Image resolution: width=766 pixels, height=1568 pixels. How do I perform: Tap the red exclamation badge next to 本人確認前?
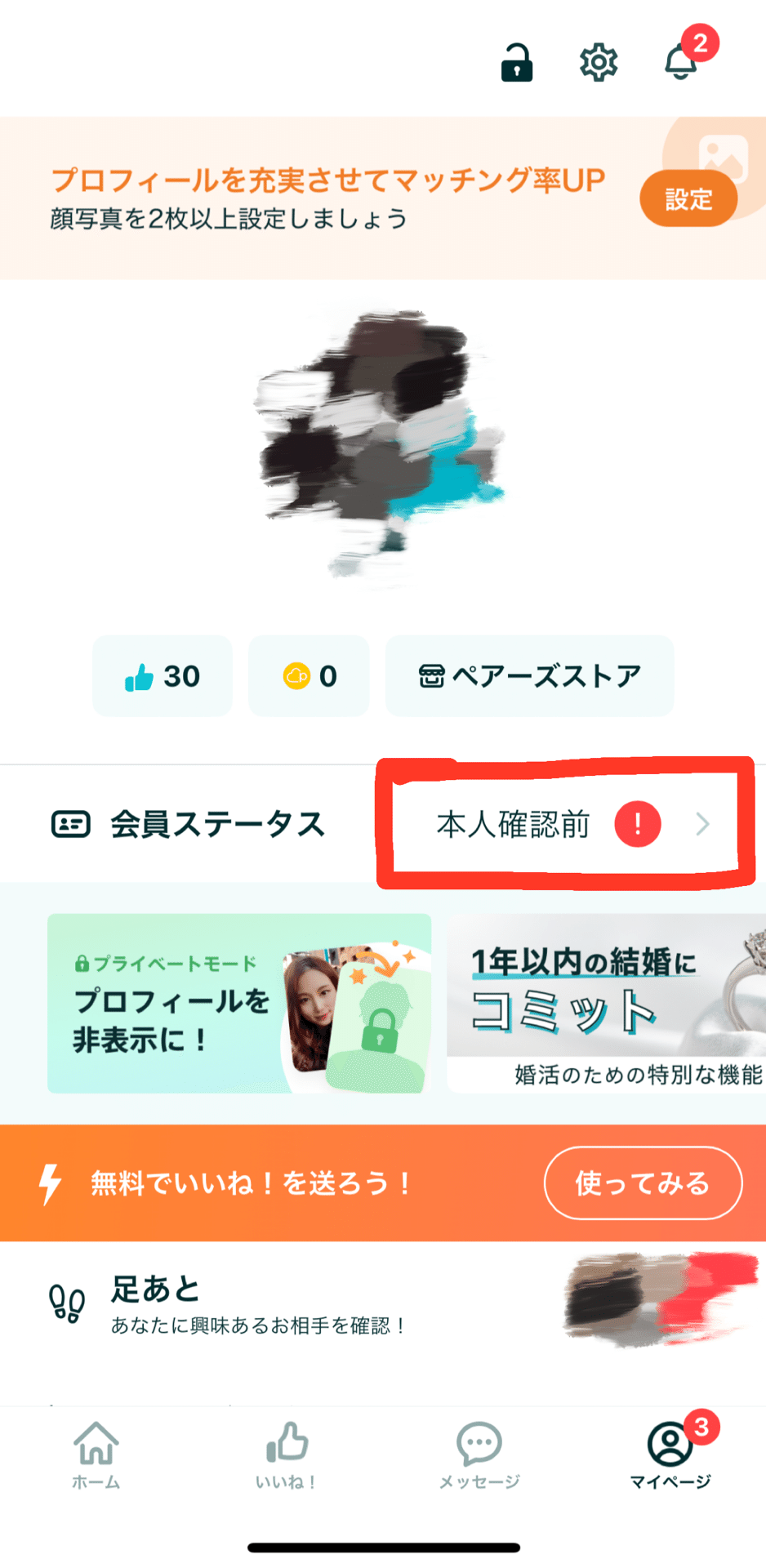(636, 825)
